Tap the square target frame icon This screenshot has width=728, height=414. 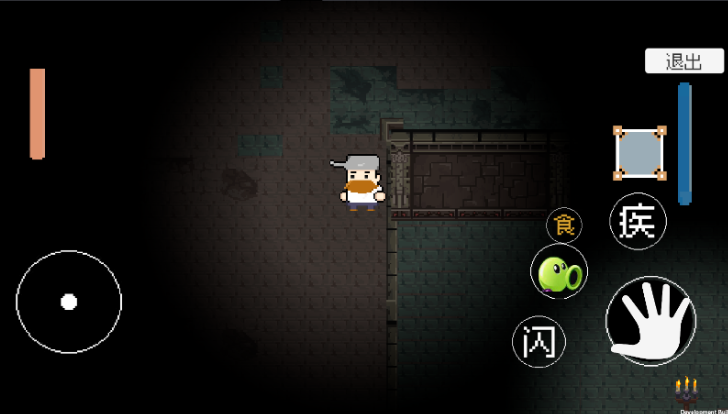639,153
